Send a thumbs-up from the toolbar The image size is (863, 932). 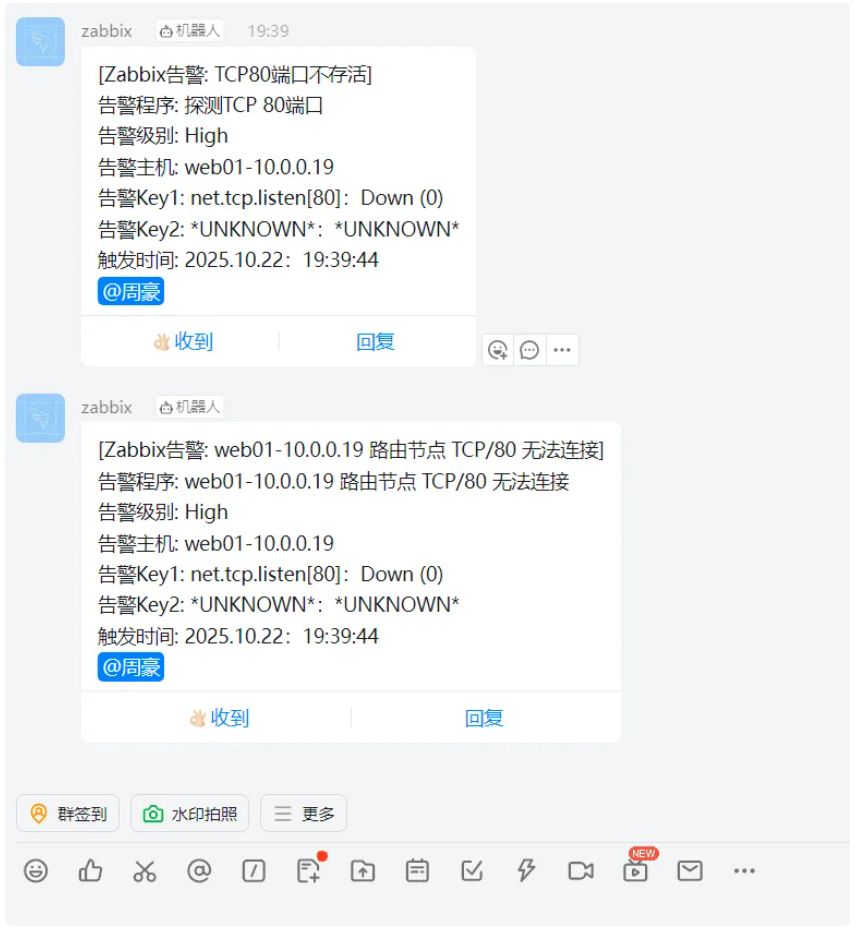click(90, 871)
